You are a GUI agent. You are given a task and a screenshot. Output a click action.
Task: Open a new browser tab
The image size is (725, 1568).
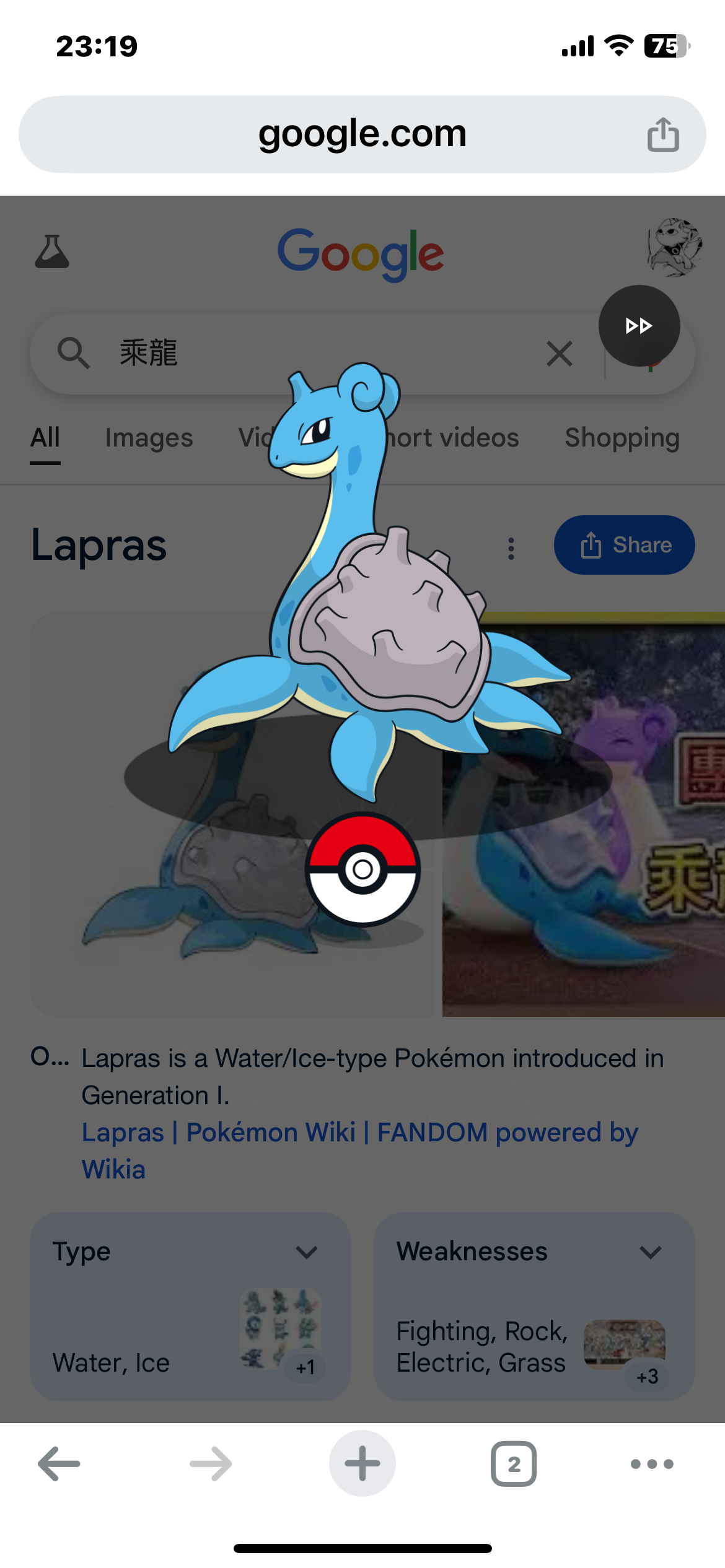pos(362,1464)
